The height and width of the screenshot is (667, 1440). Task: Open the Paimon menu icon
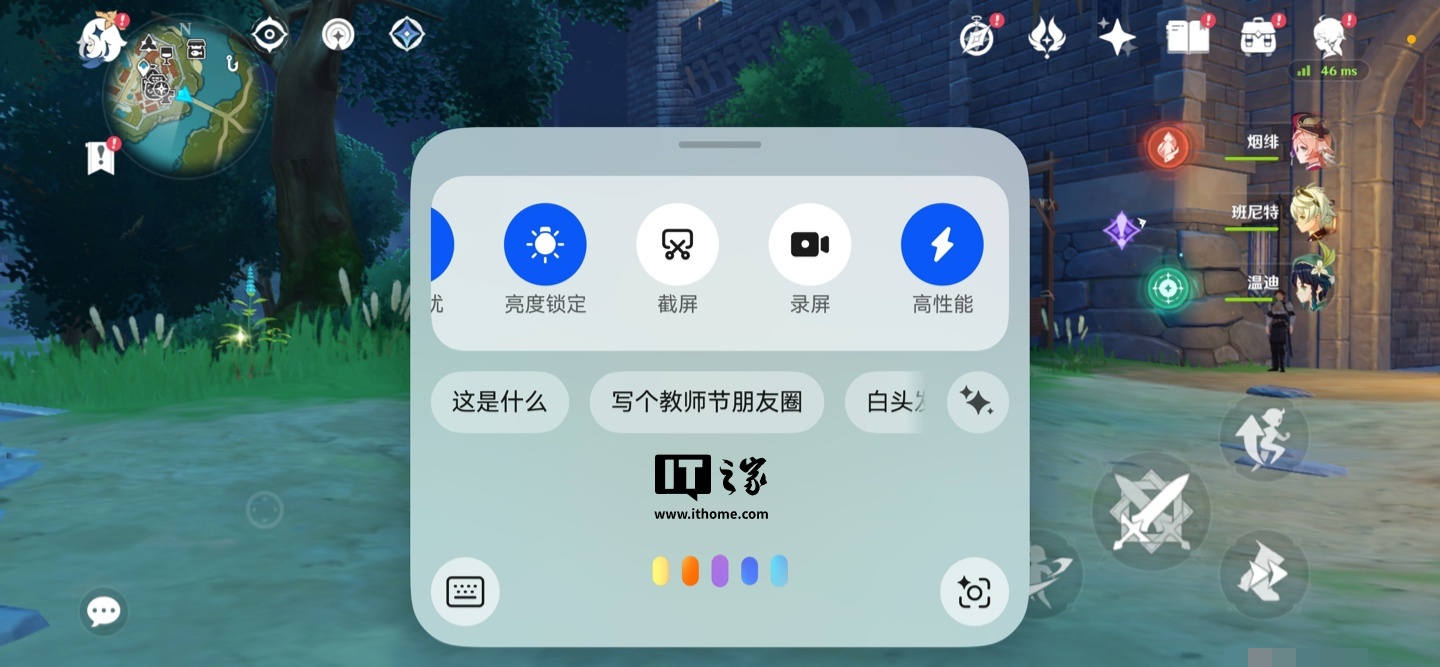tap(102, 40)
